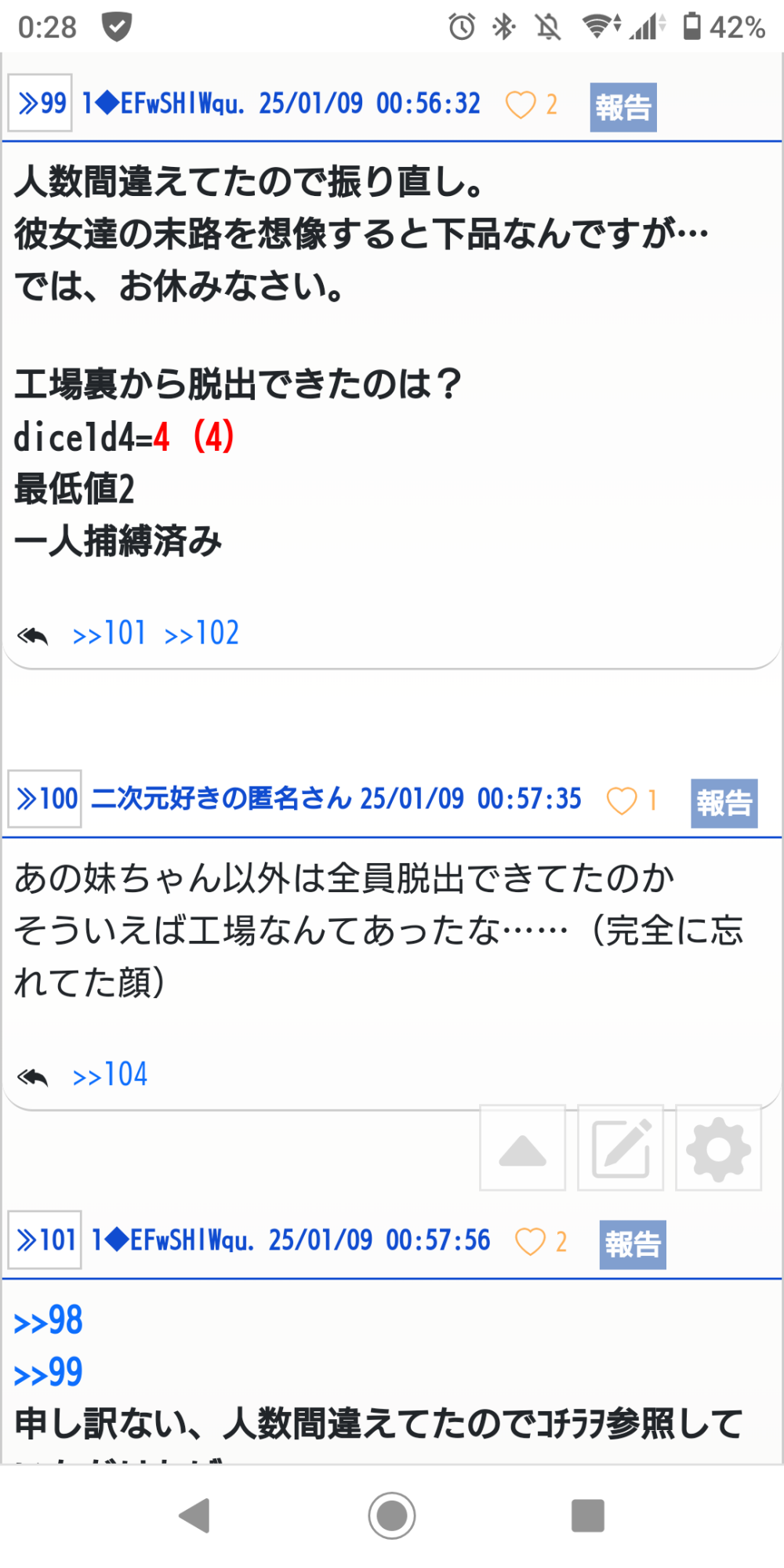Jump to top with the up arrow
Image resolution: width=784 pixels, height=1568 pixels.
[x=522, y=1149]
